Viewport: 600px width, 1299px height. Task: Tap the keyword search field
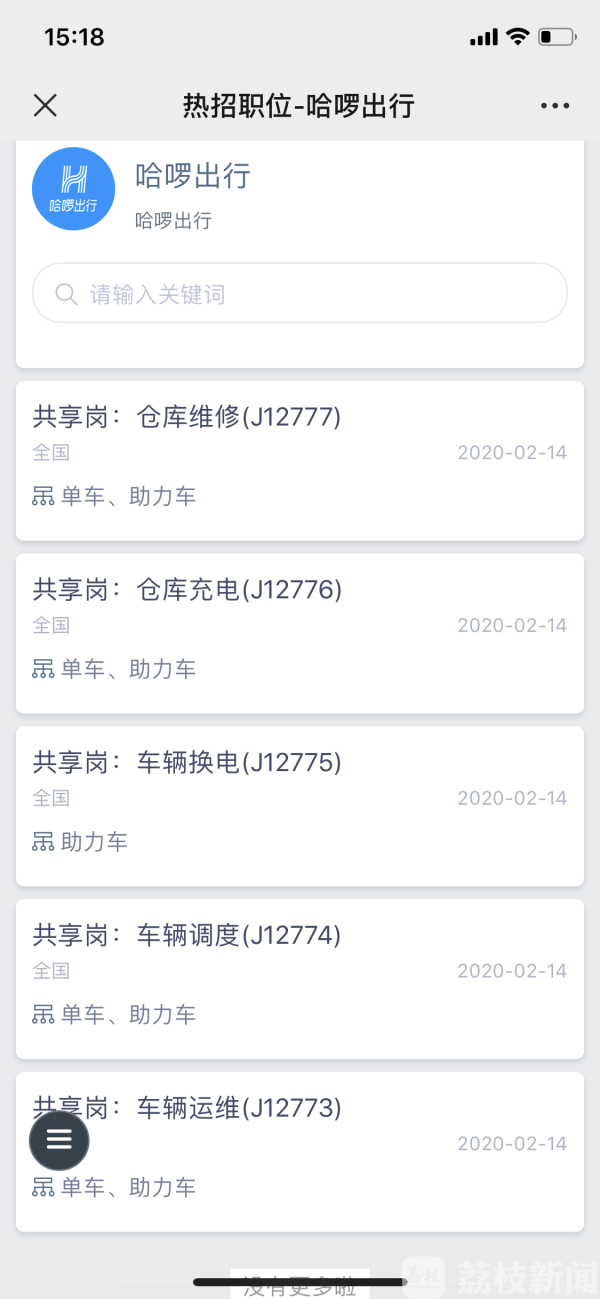pyautogui.click(x=300, y=294)
